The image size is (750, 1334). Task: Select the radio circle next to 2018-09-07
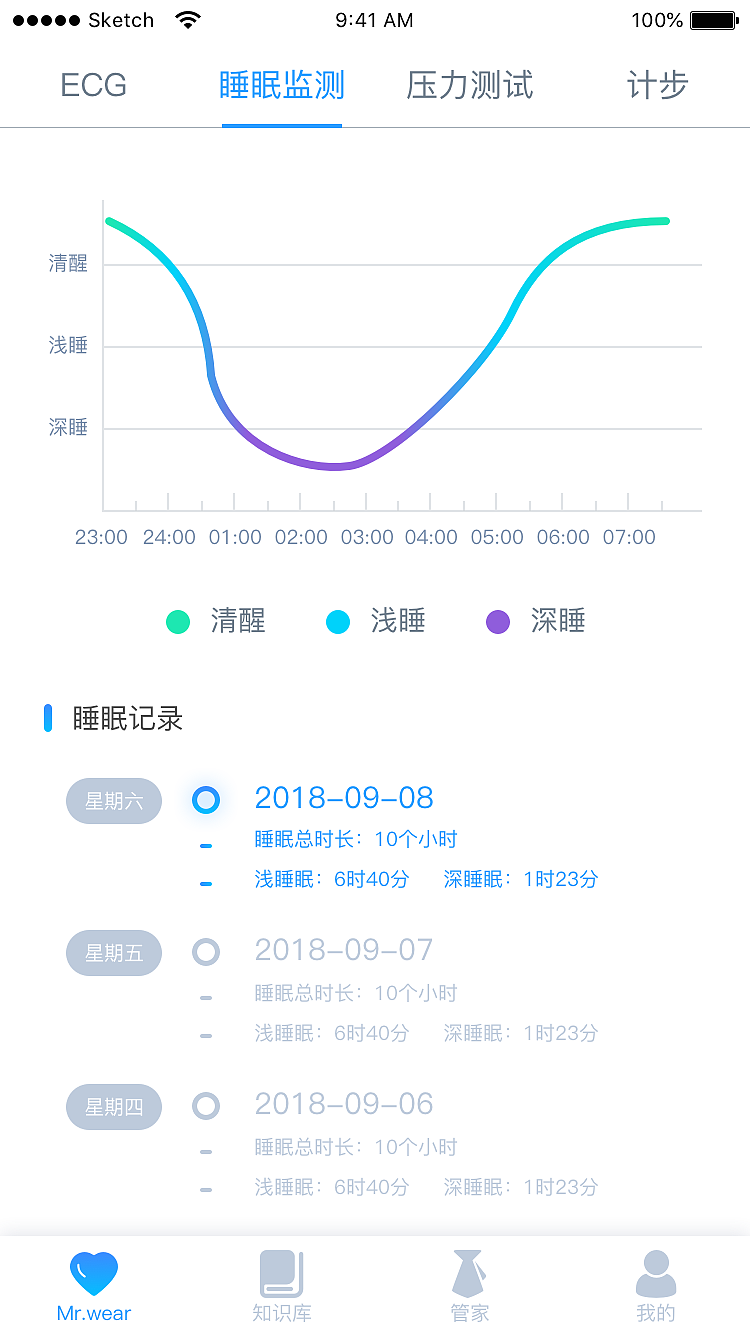pyautogui.click(x=206, y=952)
